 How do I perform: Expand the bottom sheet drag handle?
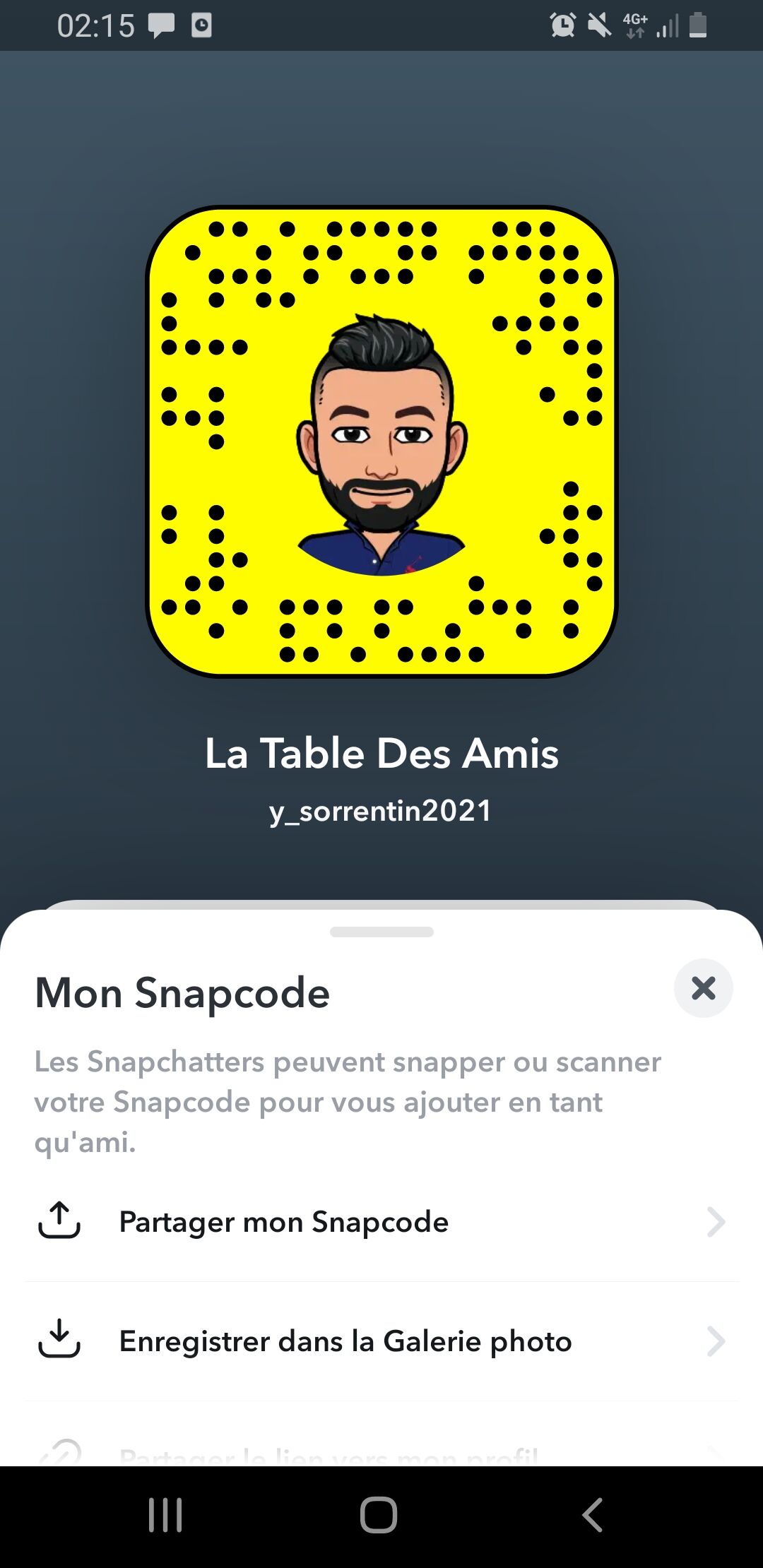pyautogui.click(x=381, y=931)
